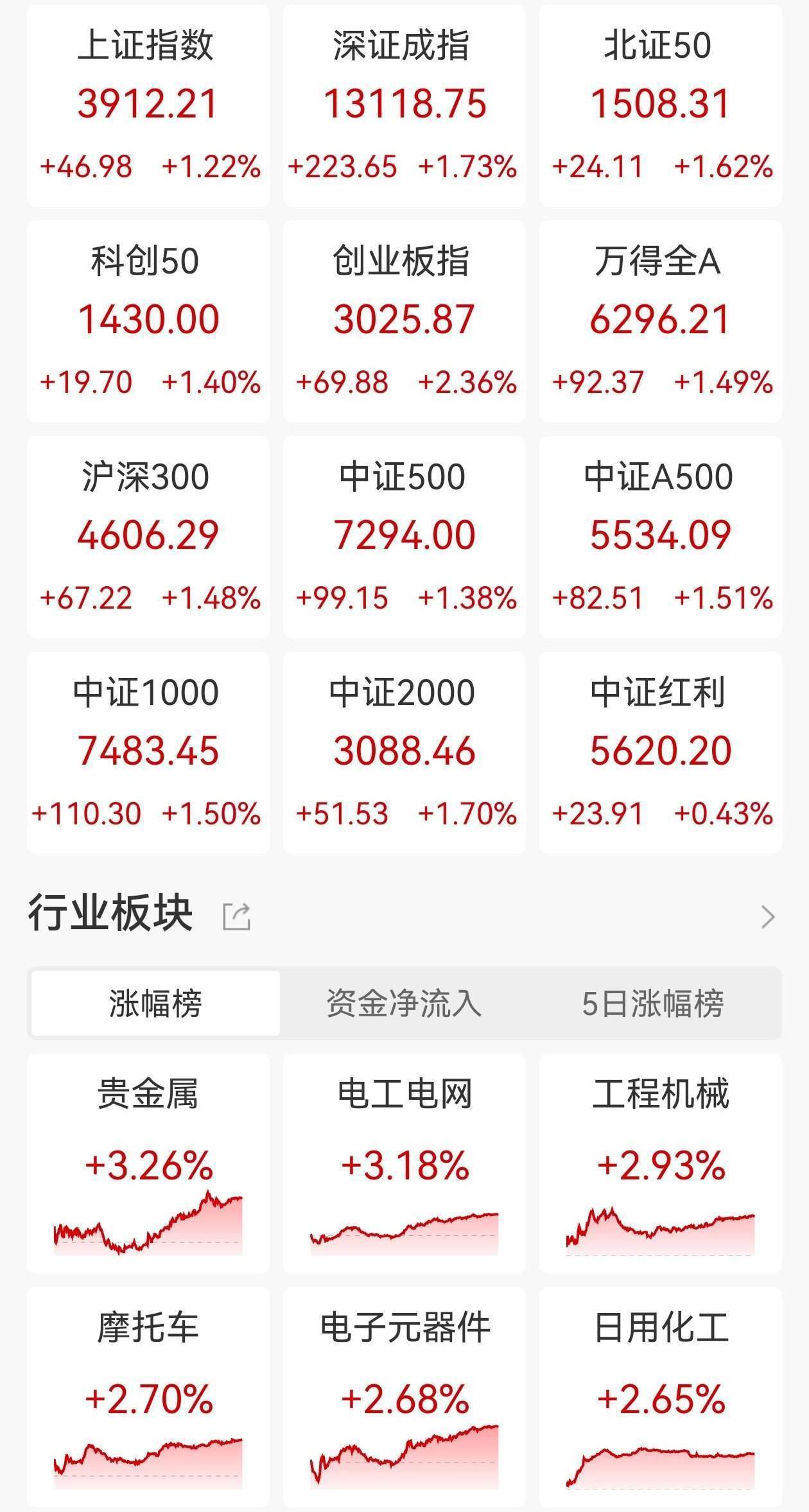The width and height of the screenshot is (809, 1512).
Task: Open the 北证50 index card
Action: tap(660, 103)
